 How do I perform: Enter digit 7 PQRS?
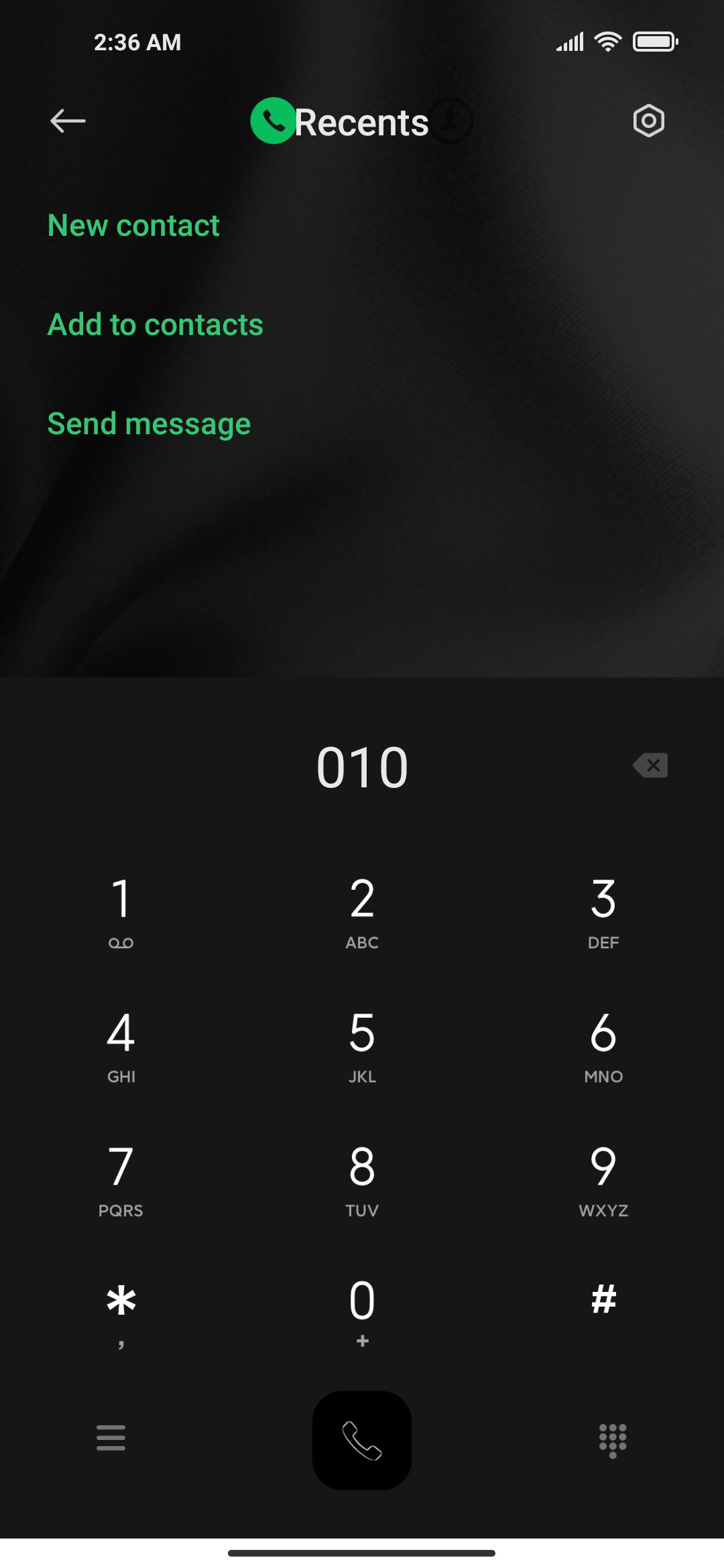coord(121,1181)
